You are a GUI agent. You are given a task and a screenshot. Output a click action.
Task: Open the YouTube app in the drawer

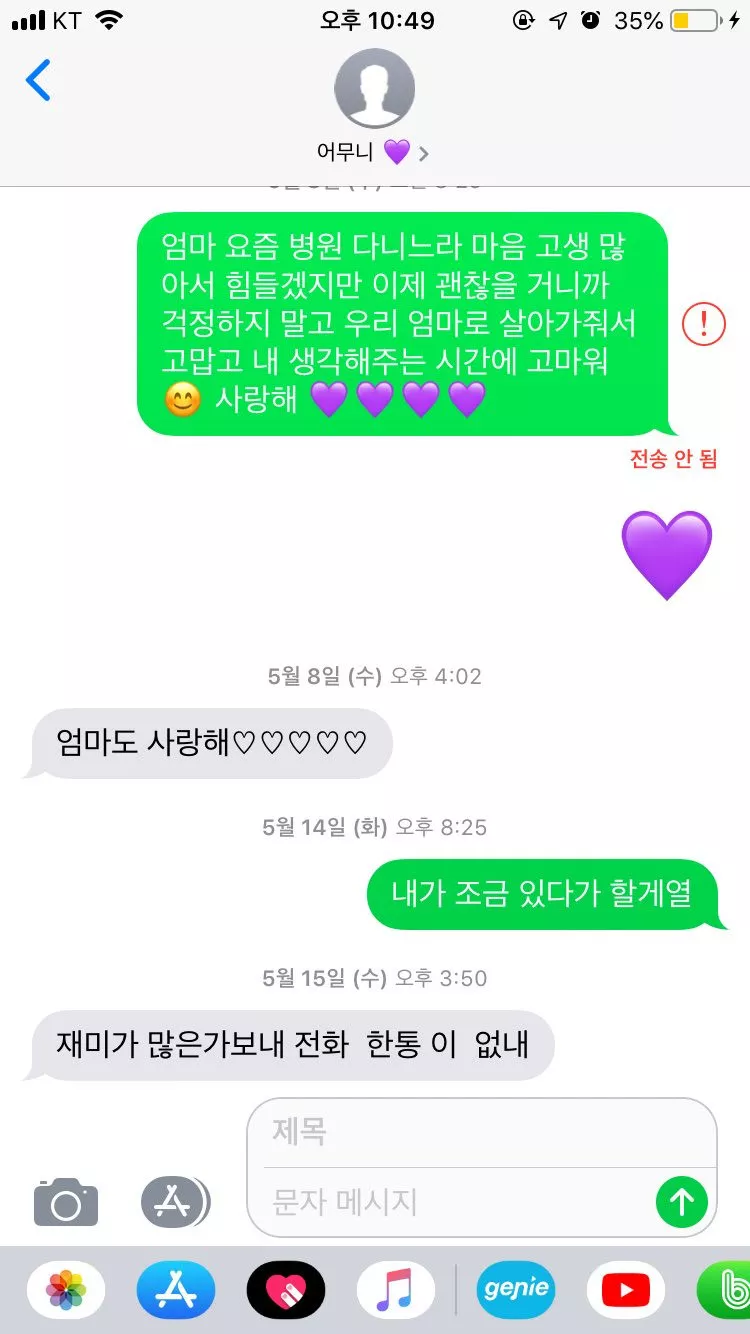click(626, 1290)
